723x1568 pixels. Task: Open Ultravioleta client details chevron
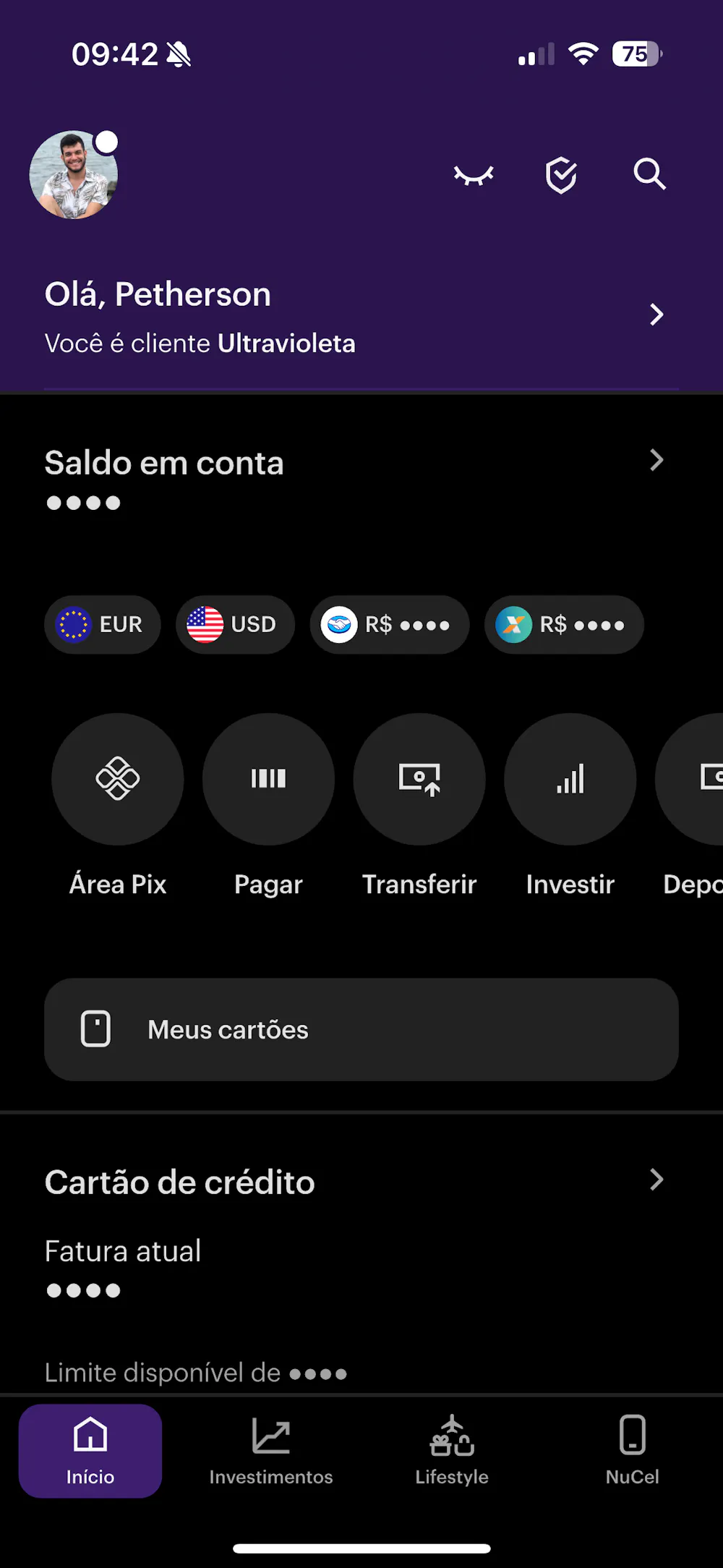656,315
